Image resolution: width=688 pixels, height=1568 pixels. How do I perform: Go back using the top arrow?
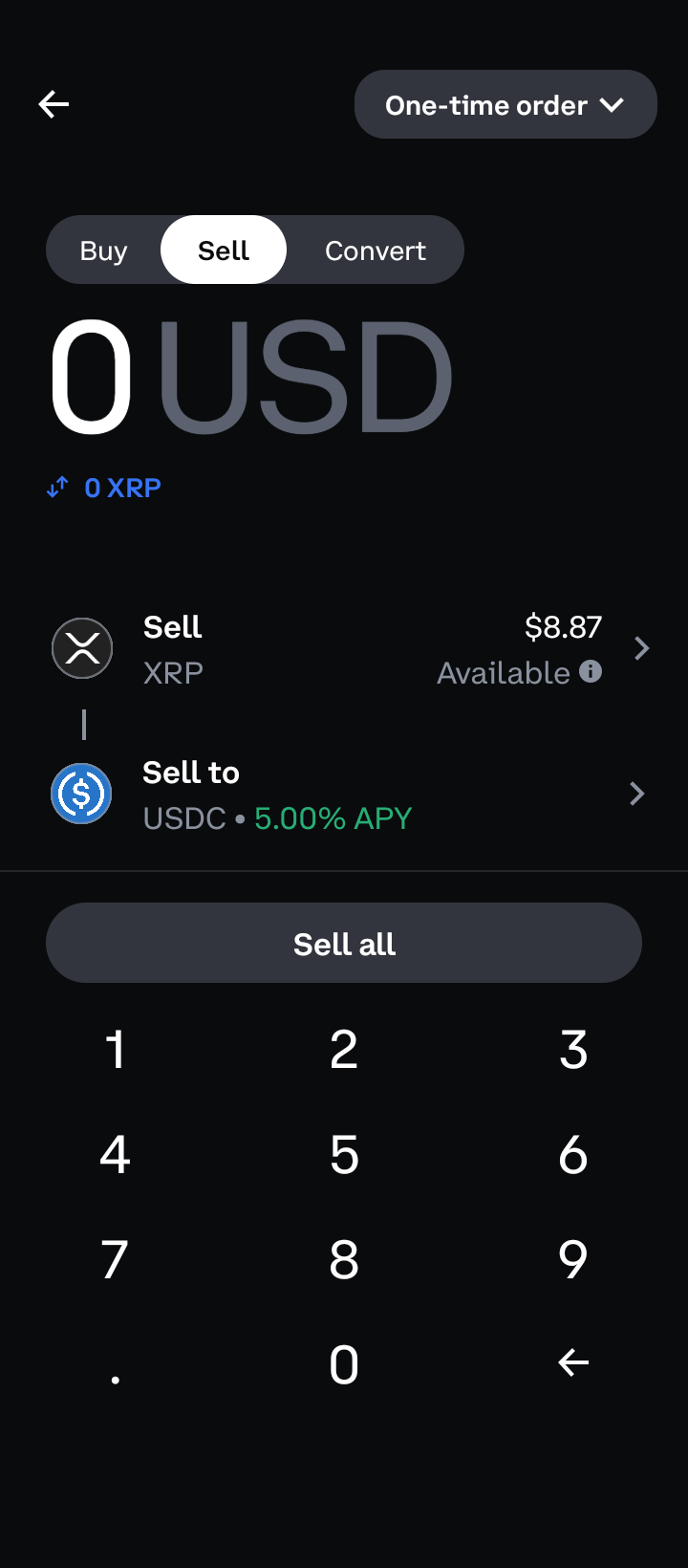pyautogui.click(x=54, y=104)
